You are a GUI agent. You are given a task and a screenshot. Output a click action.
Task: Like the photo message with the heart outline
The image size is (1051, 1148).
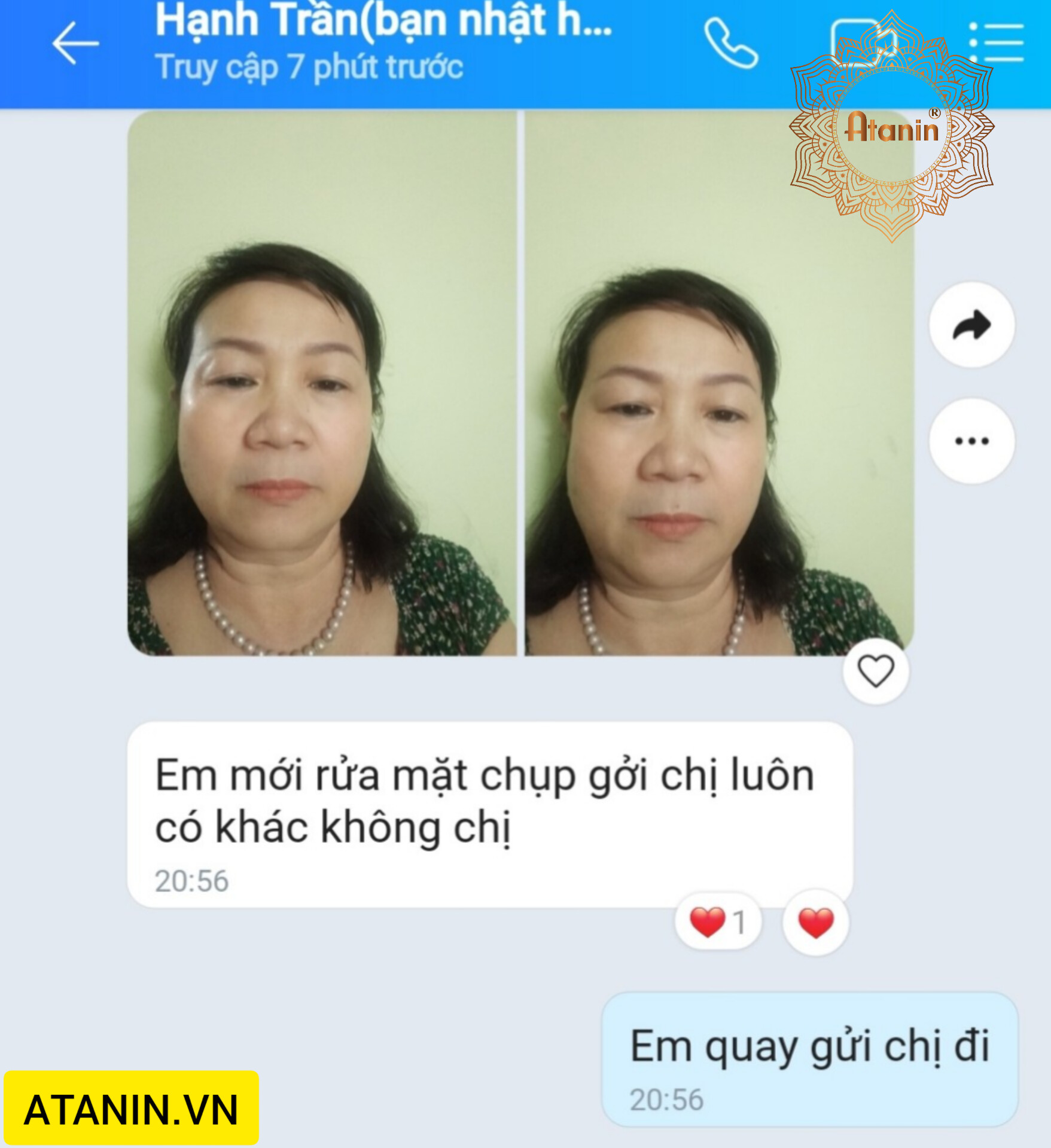[x=875, y=671]
